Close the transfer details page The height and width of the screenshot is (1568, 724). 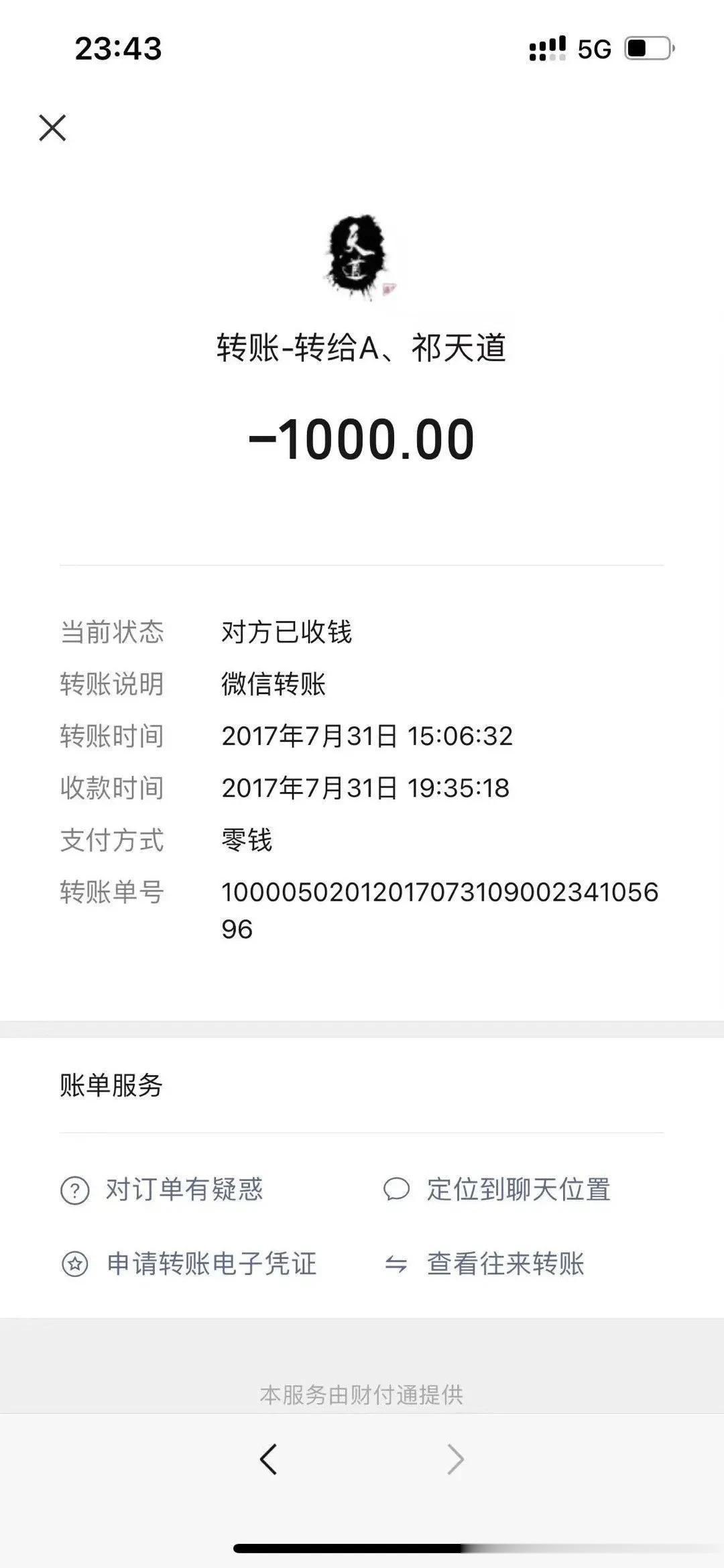click(52, 127)
